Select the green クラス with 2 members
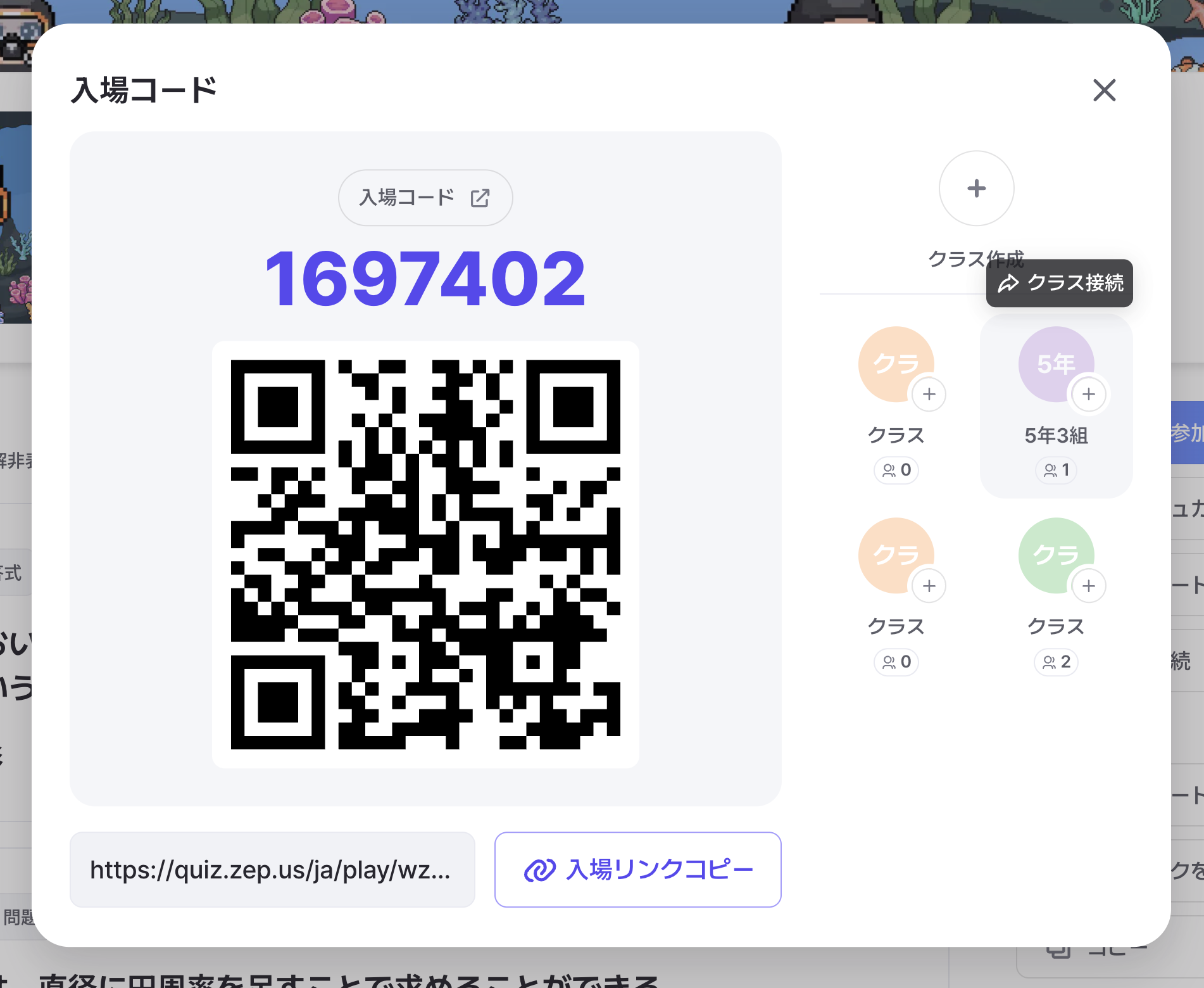Viewport: 1204px width, 988px height. [1056, 595]
